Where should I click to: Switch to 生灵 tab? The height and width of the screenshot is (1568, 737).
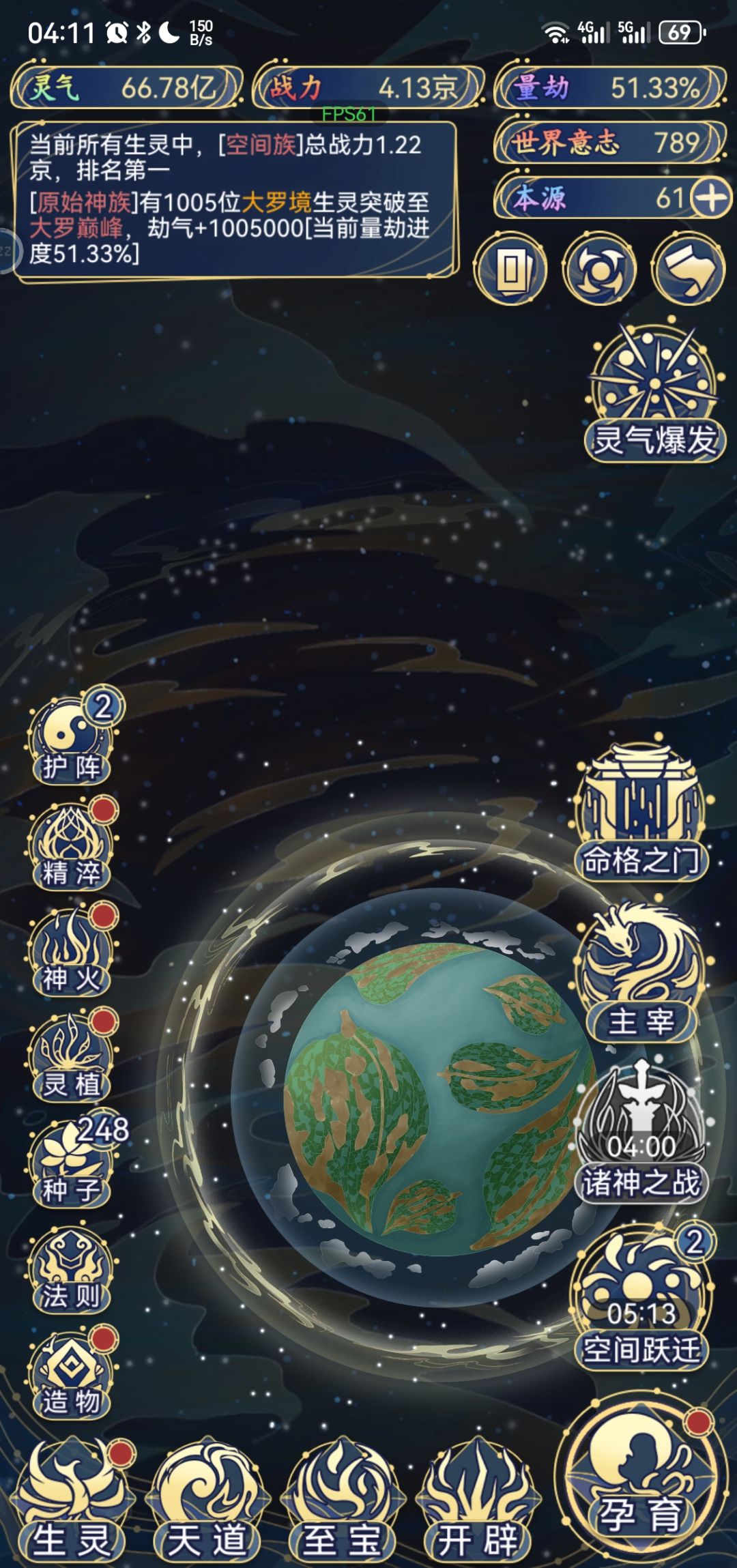click(x=72, y=1500)
